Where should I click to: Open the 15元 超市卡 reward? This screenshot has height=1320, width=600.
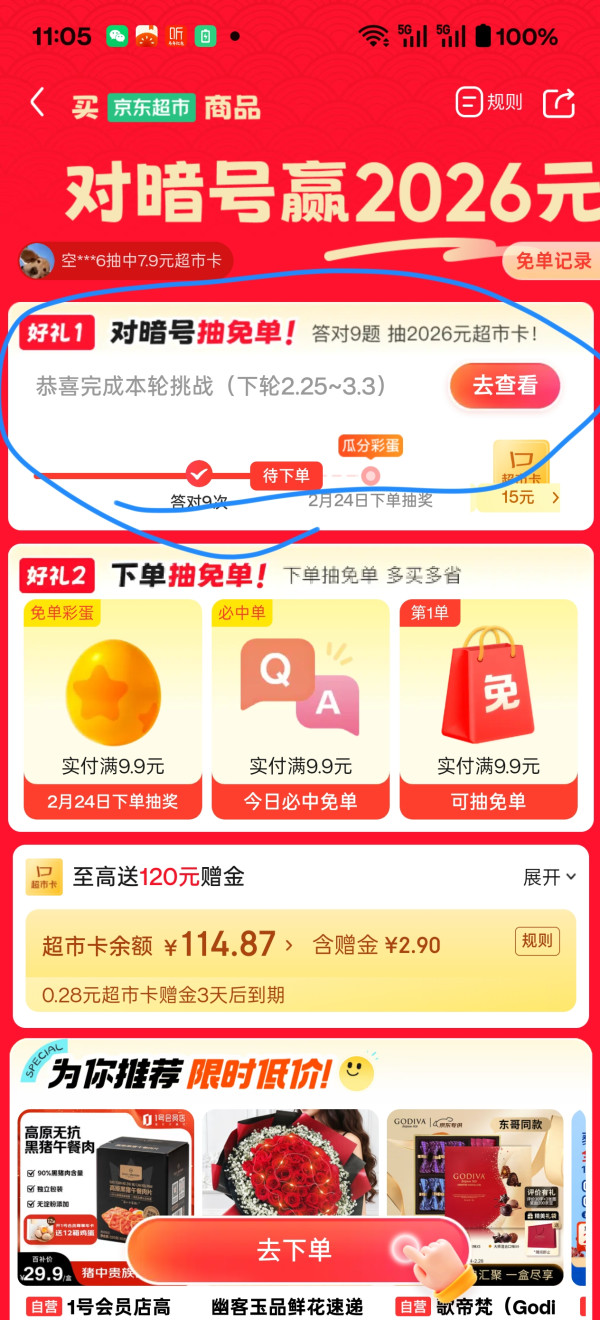point(521,476)
